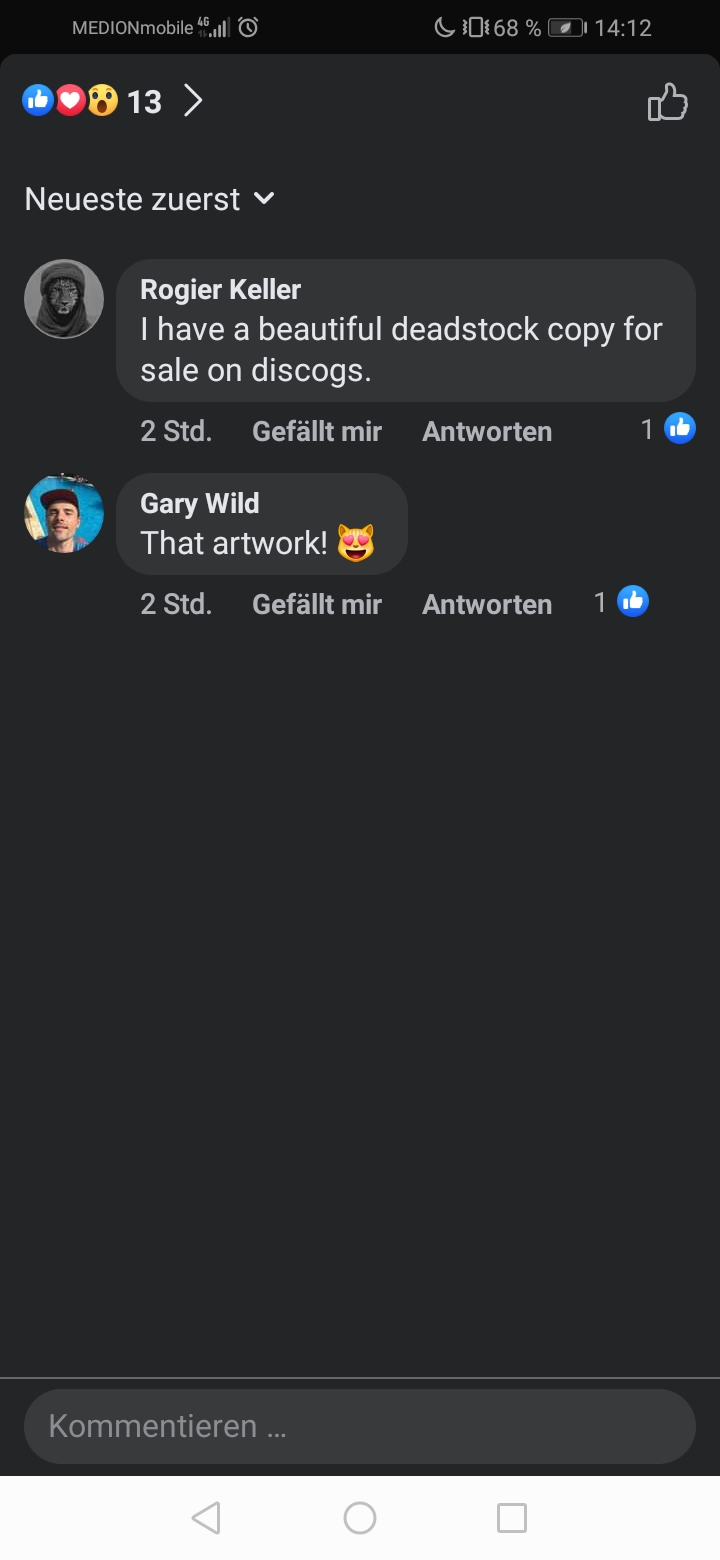Reply to Rogier Keller's comment via Antworten
The image size is (720, 1560).
(487, 431)
